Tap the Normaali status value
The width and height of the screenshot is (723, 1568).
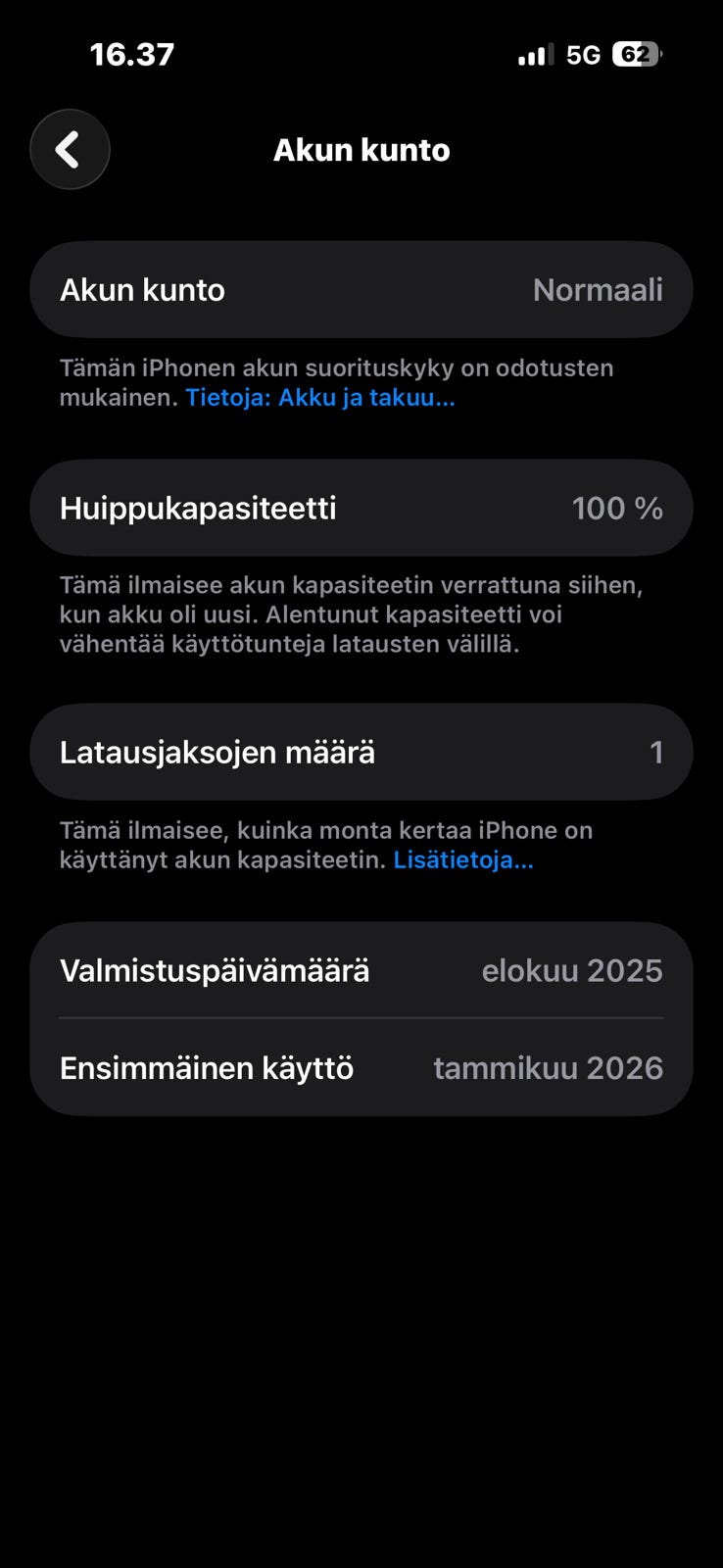(599, 289)
